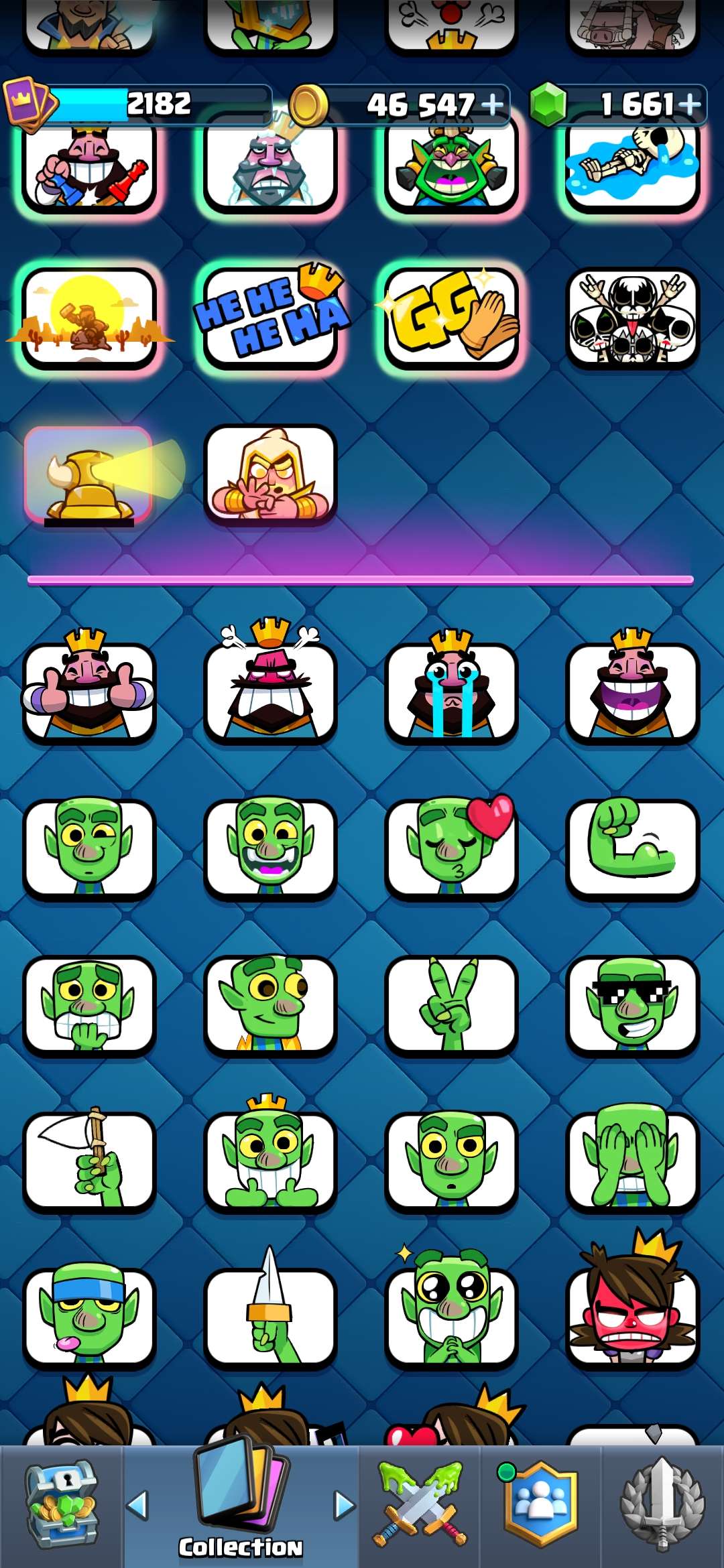This screenshot has width=724, height=1568.
Task: Choose the King thumbs up emote
Action: (x=88, y=685)
